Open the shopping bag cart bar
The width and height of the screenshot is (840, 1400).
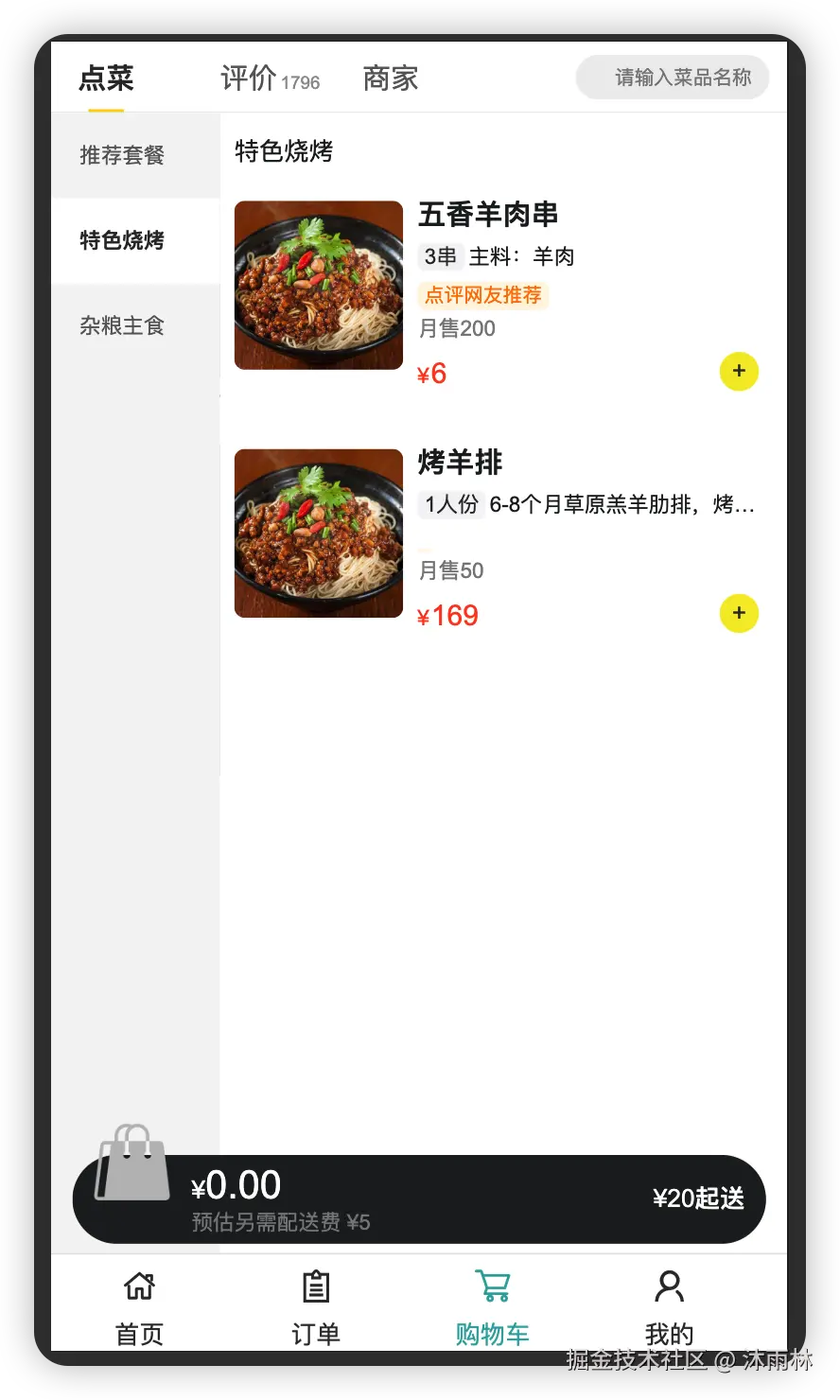coord(132,1165)
